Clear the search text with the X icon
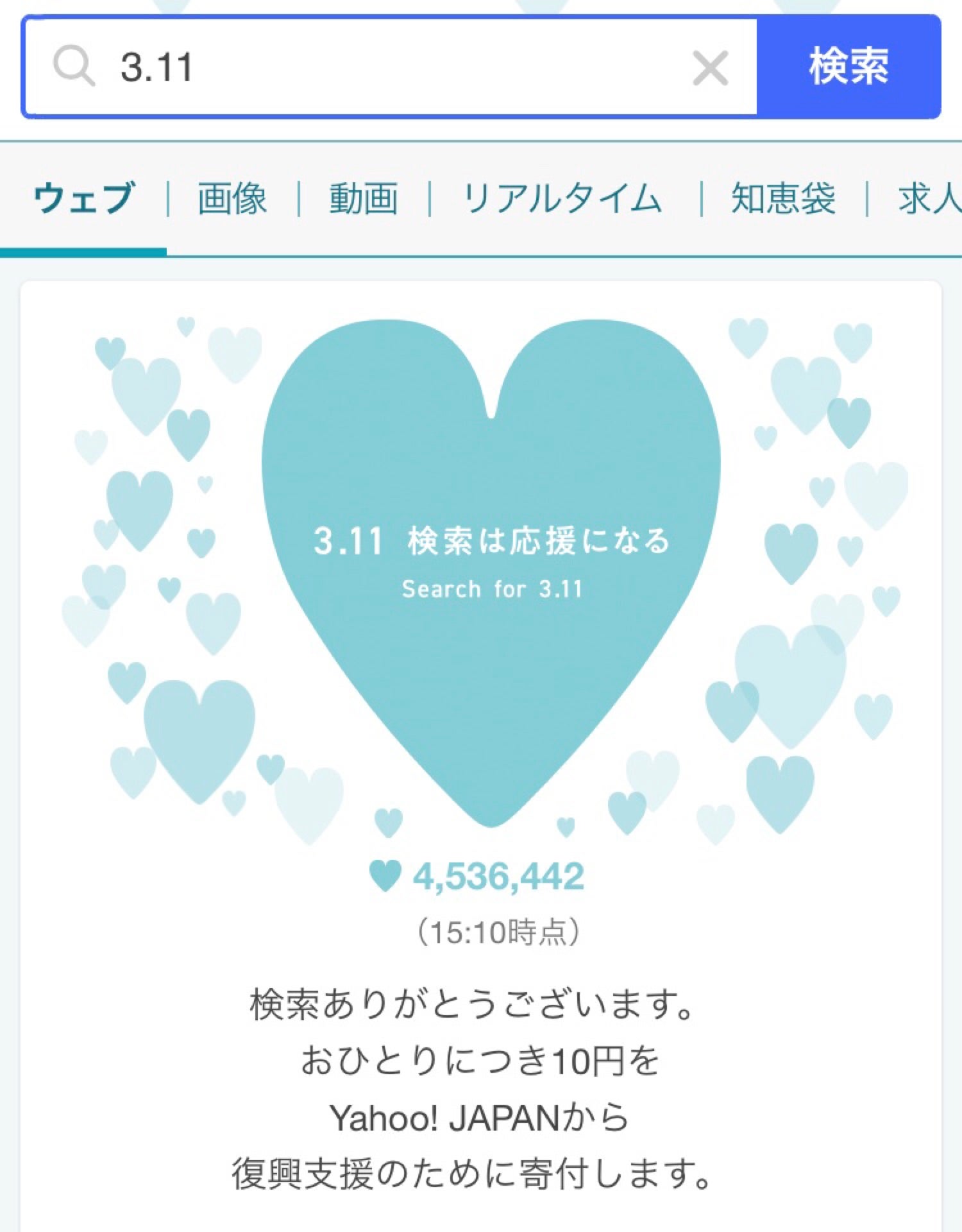962x1232 pixels. point(710,68)
